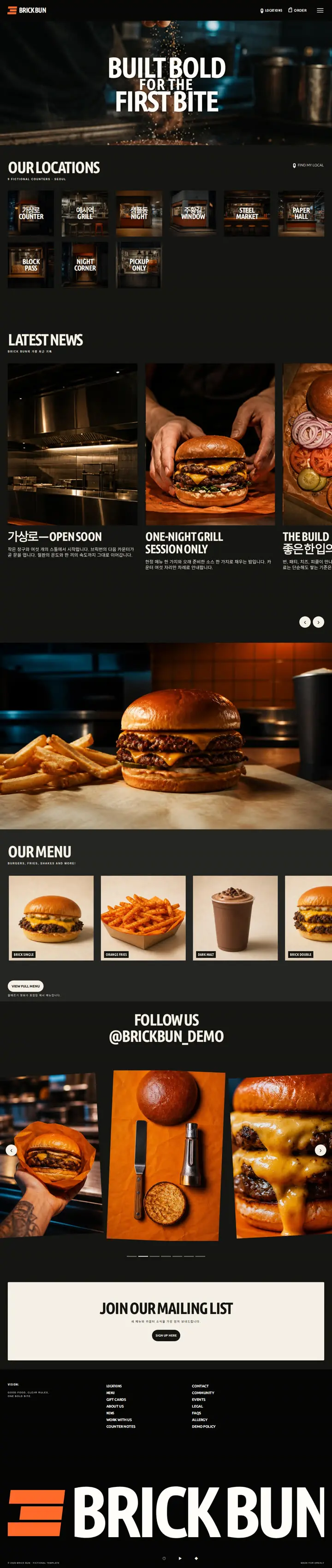The image size is (332, 1568).
Task: Open Locations from the top bar
Action: (x=271, y=10)
